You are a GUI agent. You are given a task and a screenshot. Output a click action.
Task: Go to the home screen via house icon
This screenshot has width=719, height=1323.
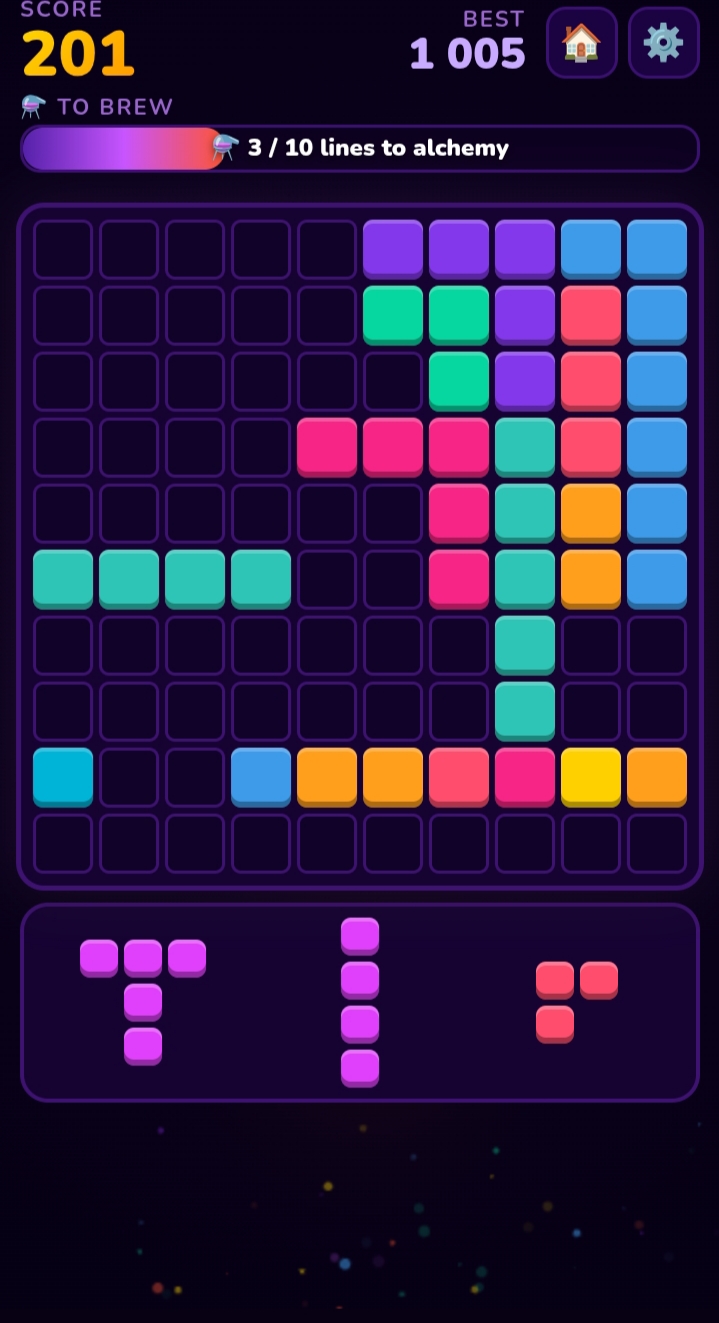click(x=581, y=43)
